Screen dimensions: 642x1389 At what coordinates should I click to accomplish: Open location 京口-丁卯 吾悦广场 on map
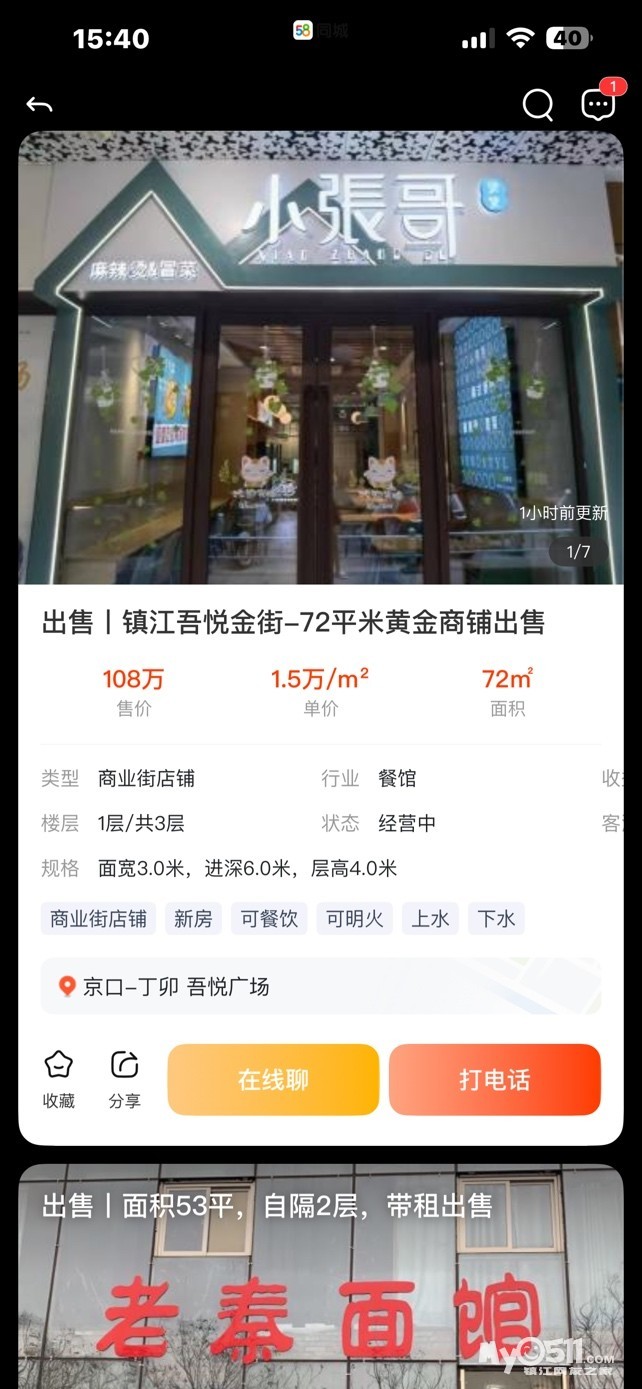[x=320, y=987]
